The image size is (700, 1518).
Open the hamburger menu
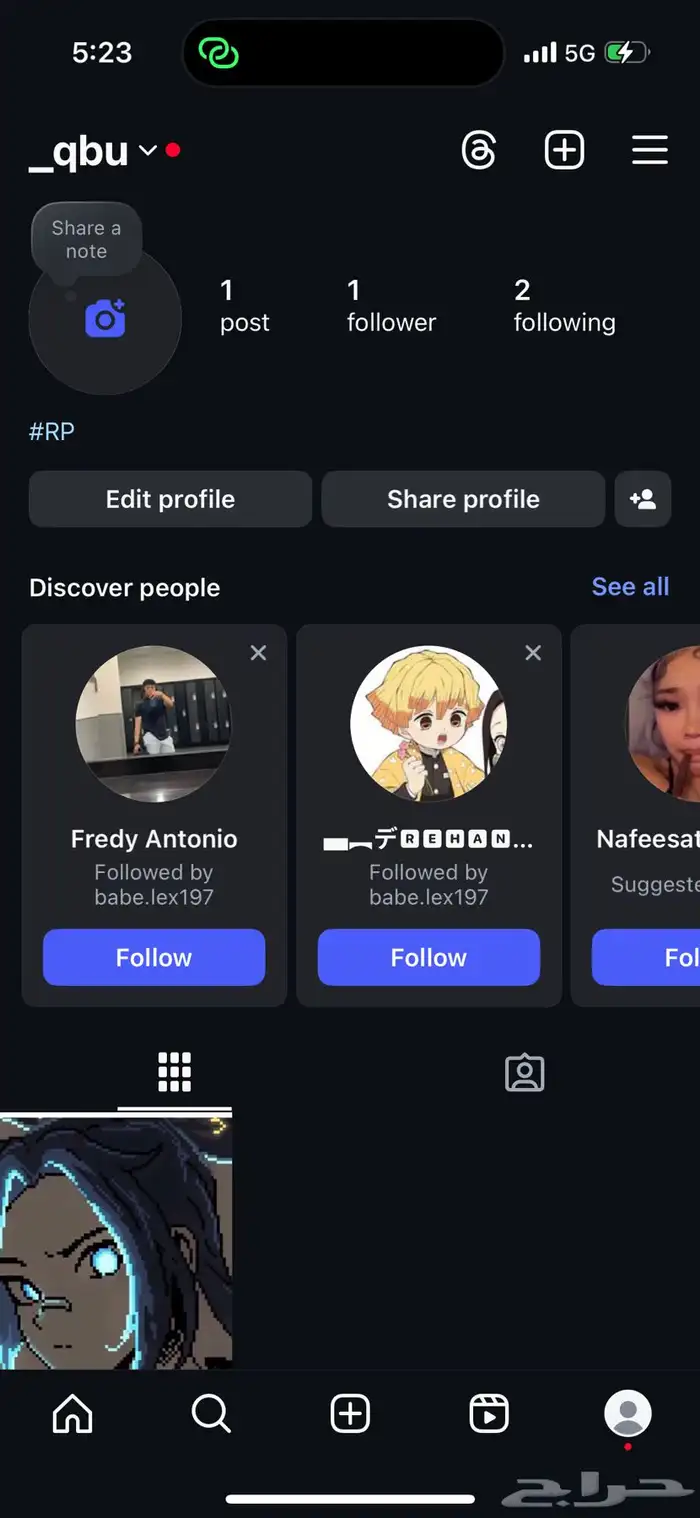point(650,151)
